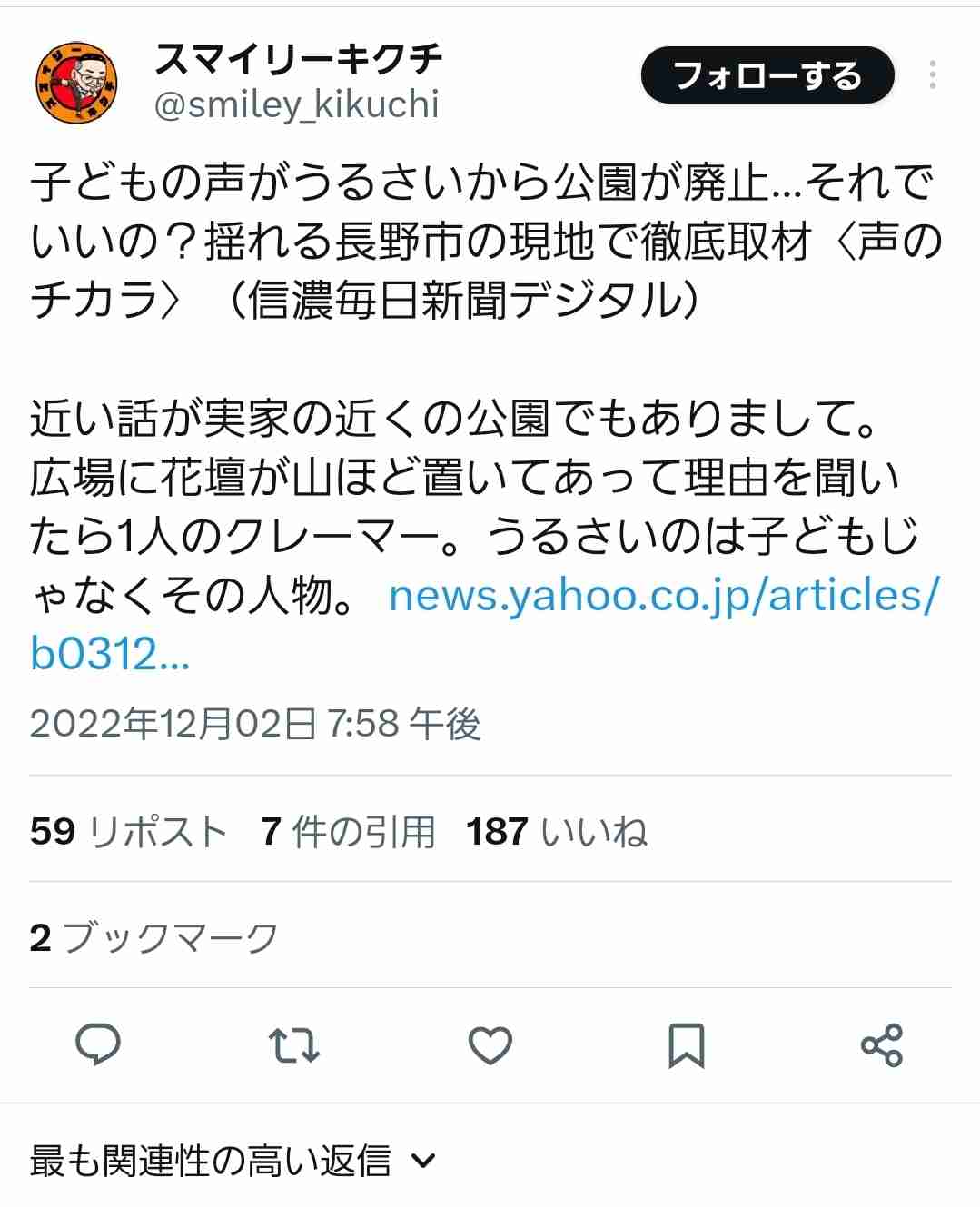The width and height of the screenshot is (980, 1207).
Task: Like this tweet with the heart
Action: (x=490, y=1044)
